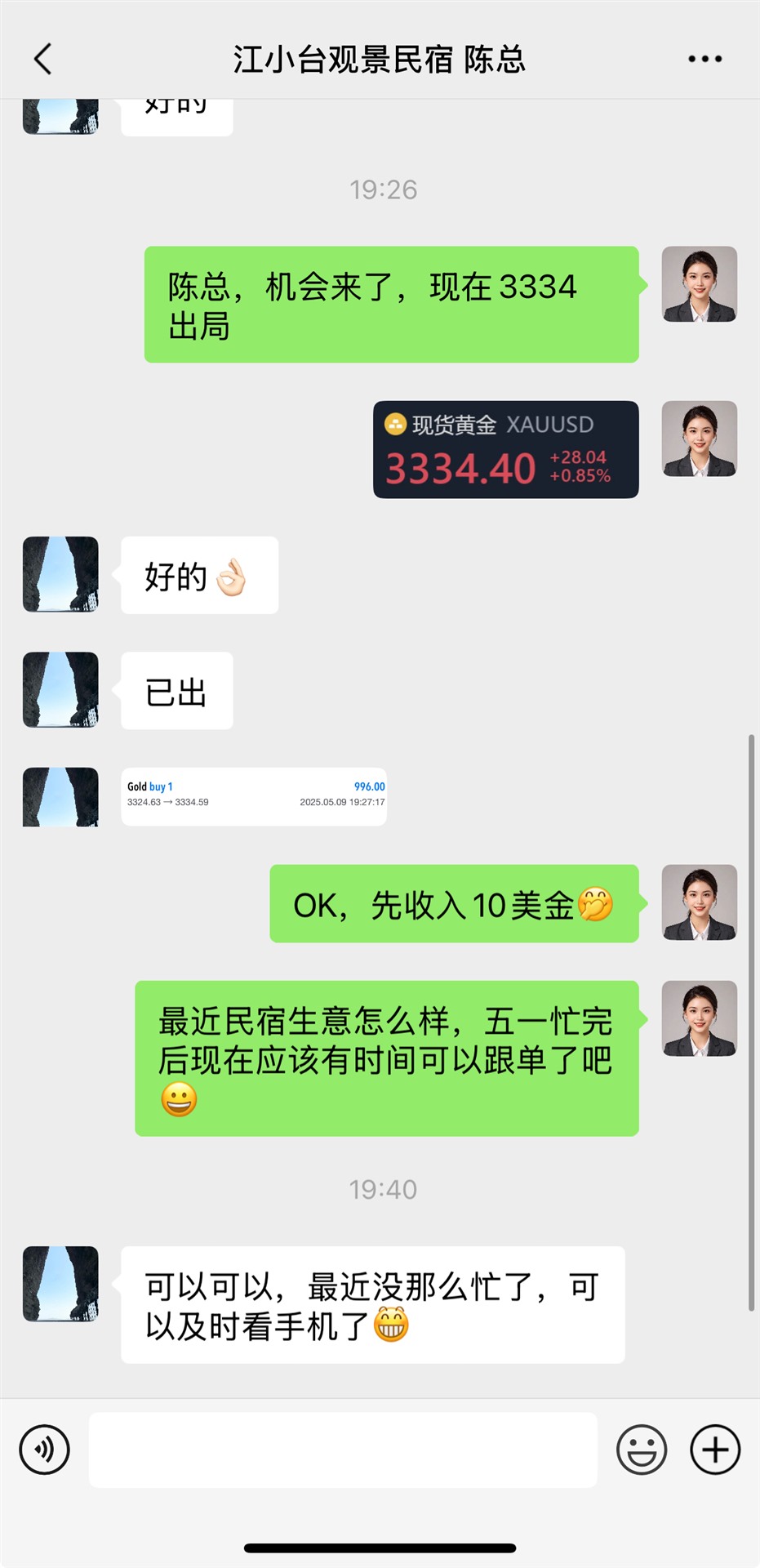The image size is (760, 1568).
Task: Open the plus attachments menu
Action: click(x=715, y=1450)
